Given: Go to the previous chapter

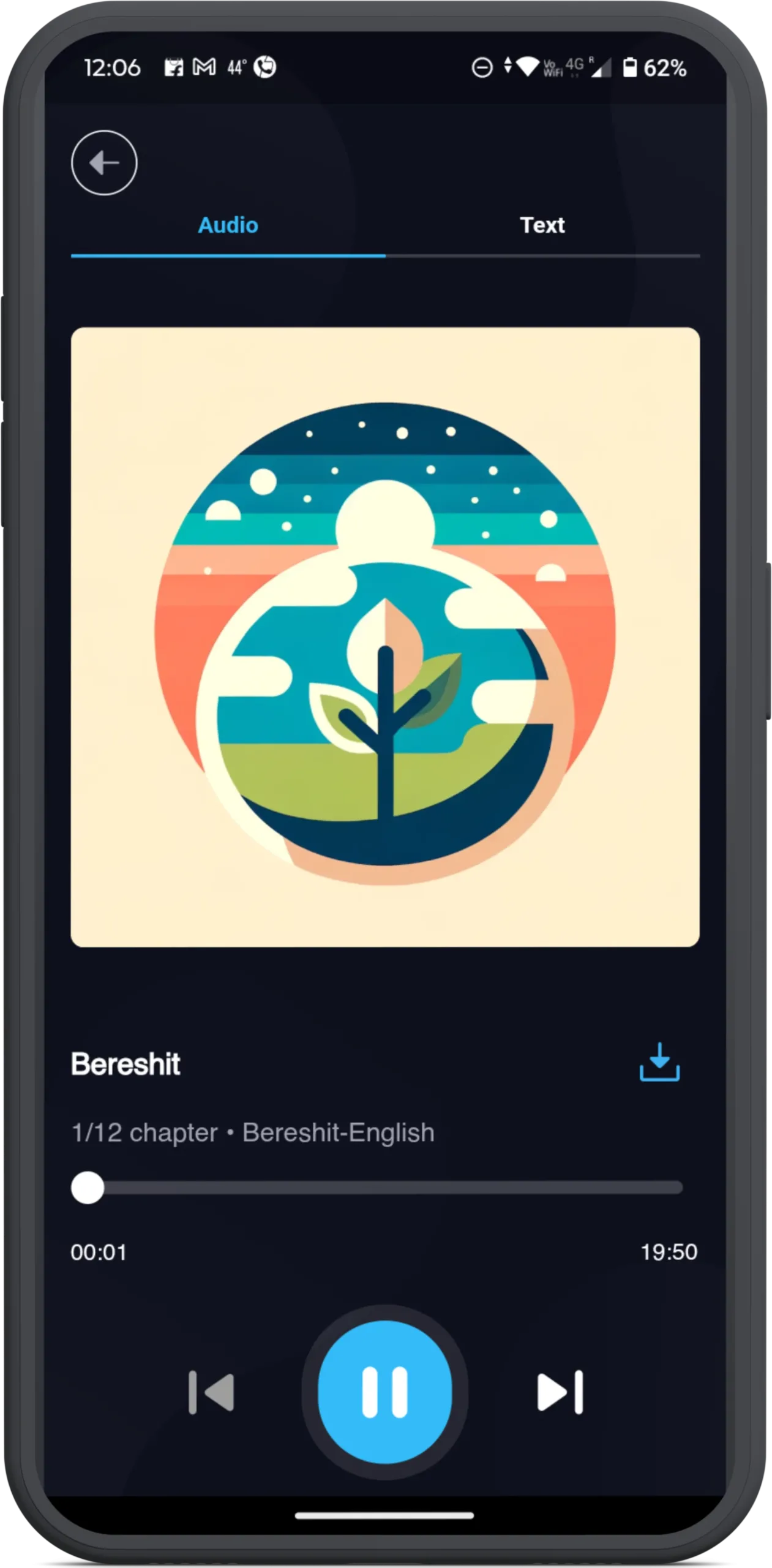Looking at the screenshot, I should 211,1392.
